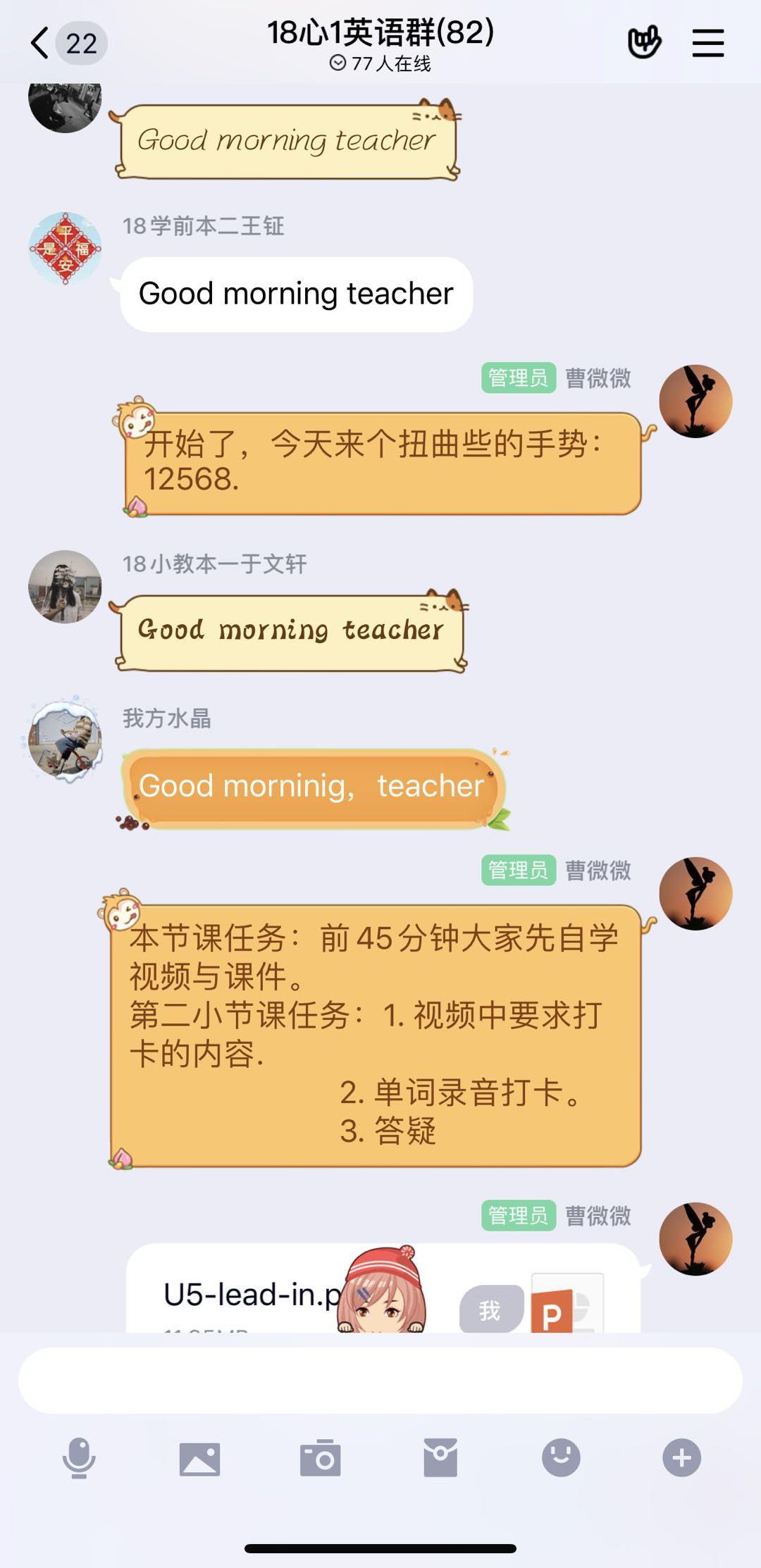
Task: Record a voice message with microphone
Action: 79,1457
